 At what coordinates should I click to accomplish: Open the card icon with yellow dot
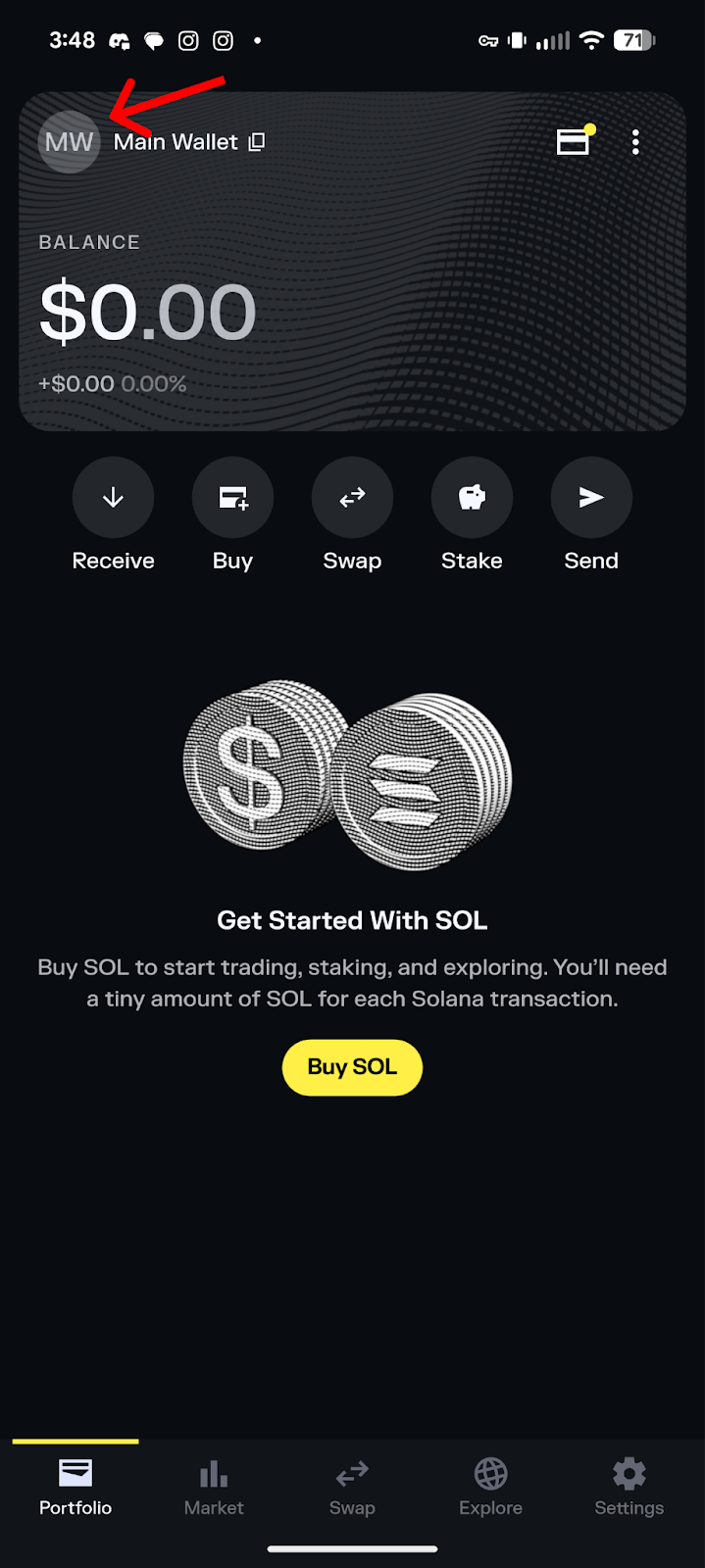pos(574,142)
